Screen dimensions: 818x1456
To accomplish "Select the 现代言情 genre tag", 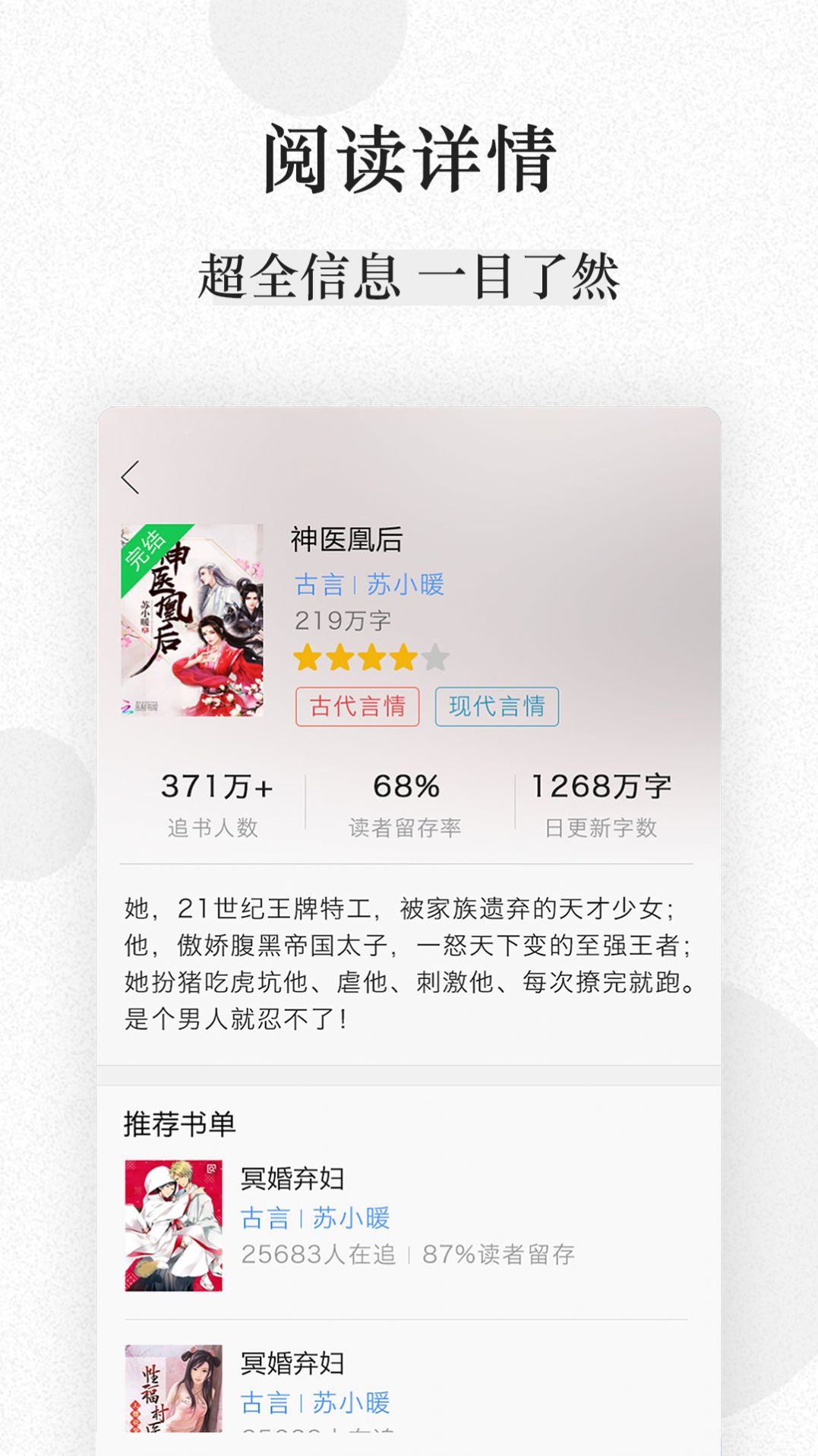I will pyautogui.click(x=497, y=706).
